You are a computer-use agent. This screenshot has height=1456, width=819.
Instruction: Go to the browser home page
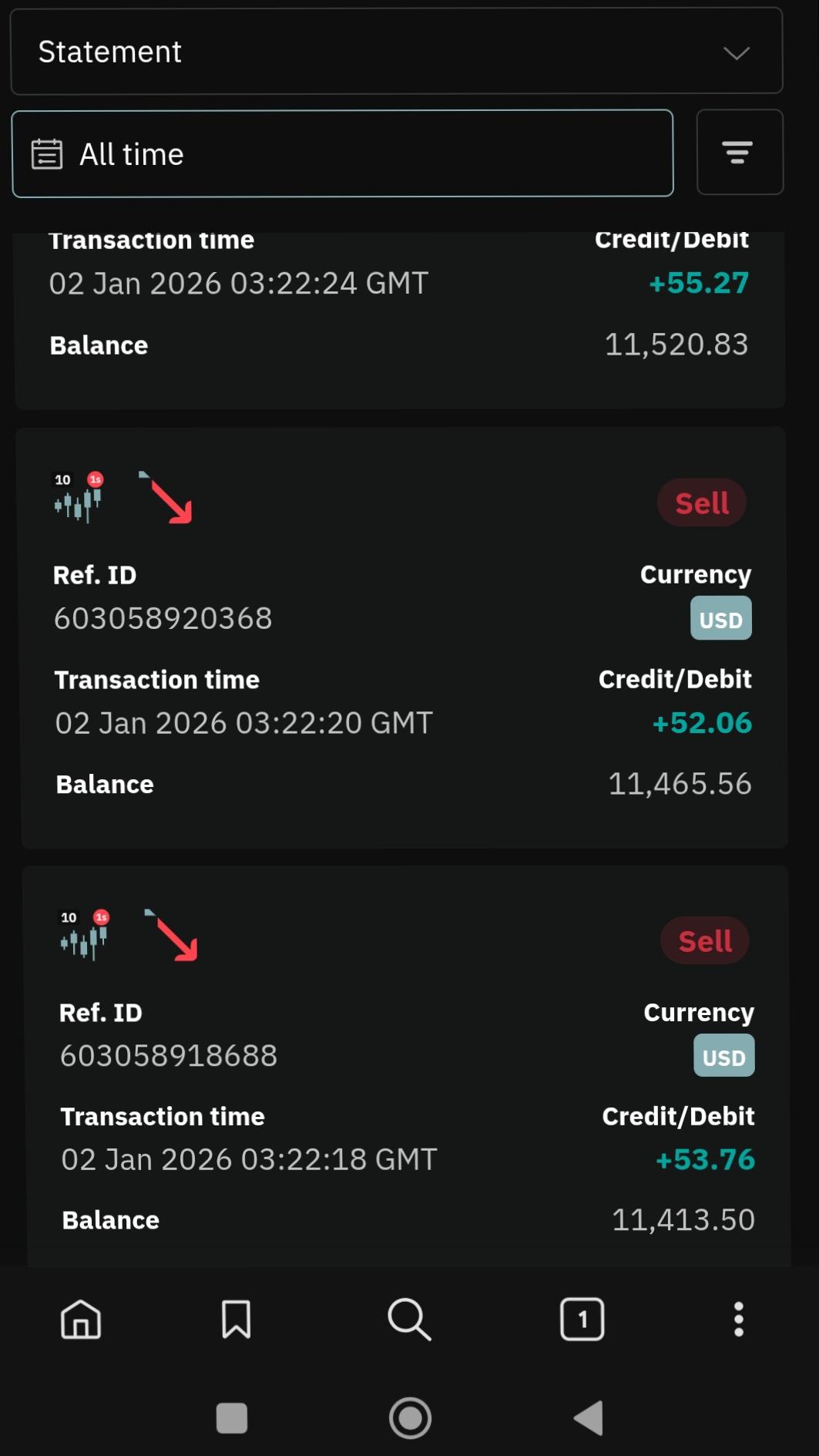click(81, 1319)
